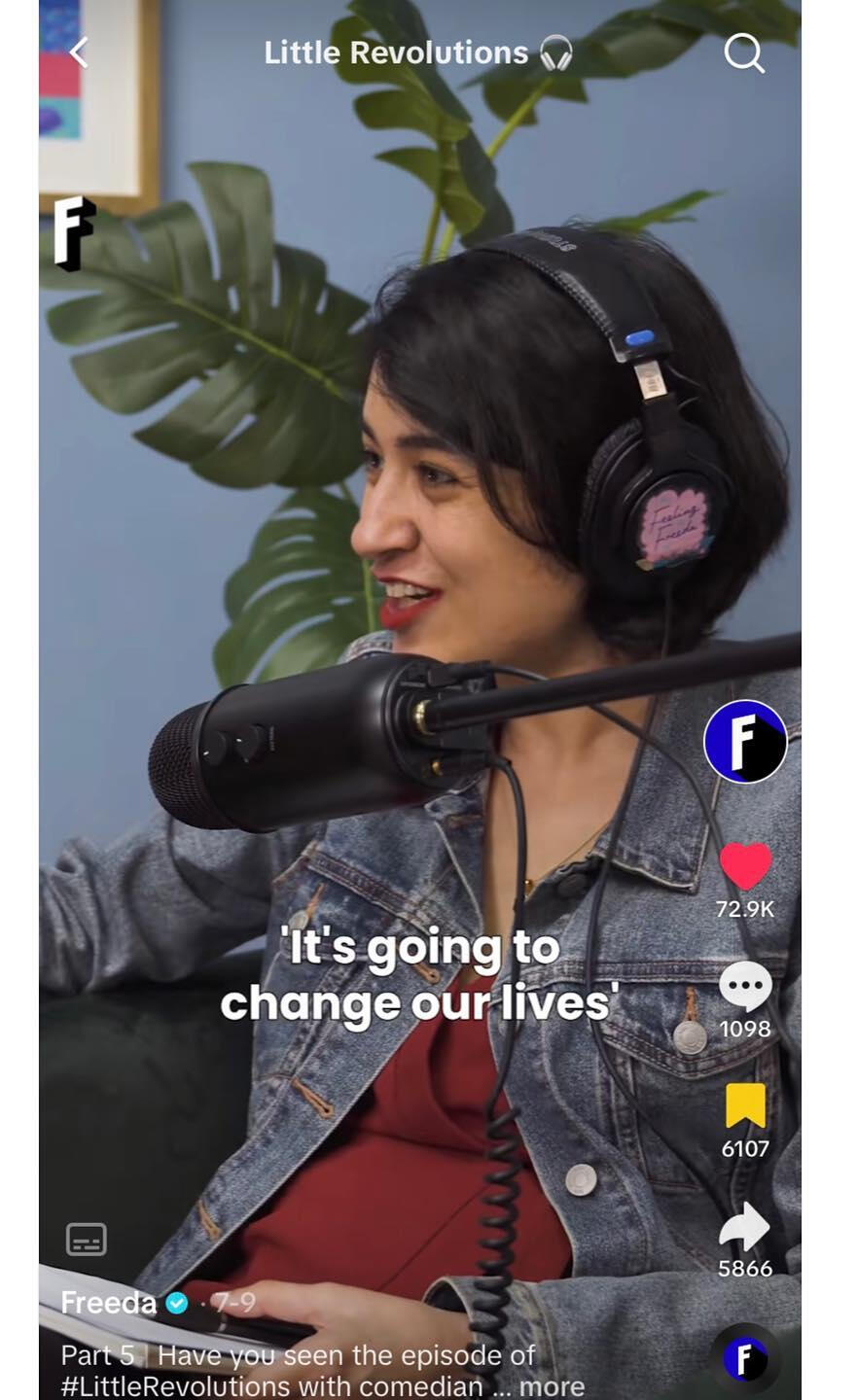Open Freeda's profile avatar
The image size is (857, 1400).
pos(745,742)
